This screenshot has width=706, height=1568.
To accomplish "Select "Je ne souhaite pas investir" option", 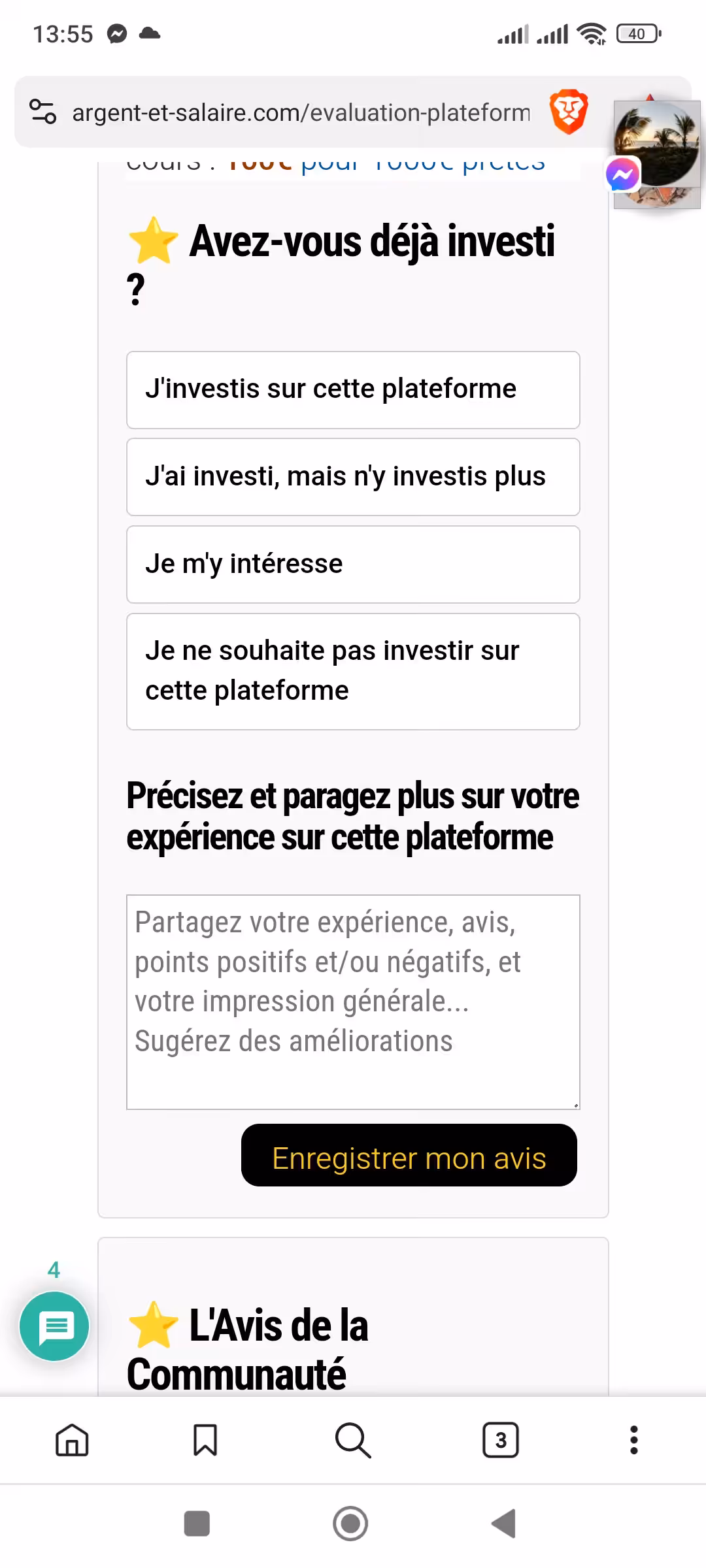I will 353,671.
